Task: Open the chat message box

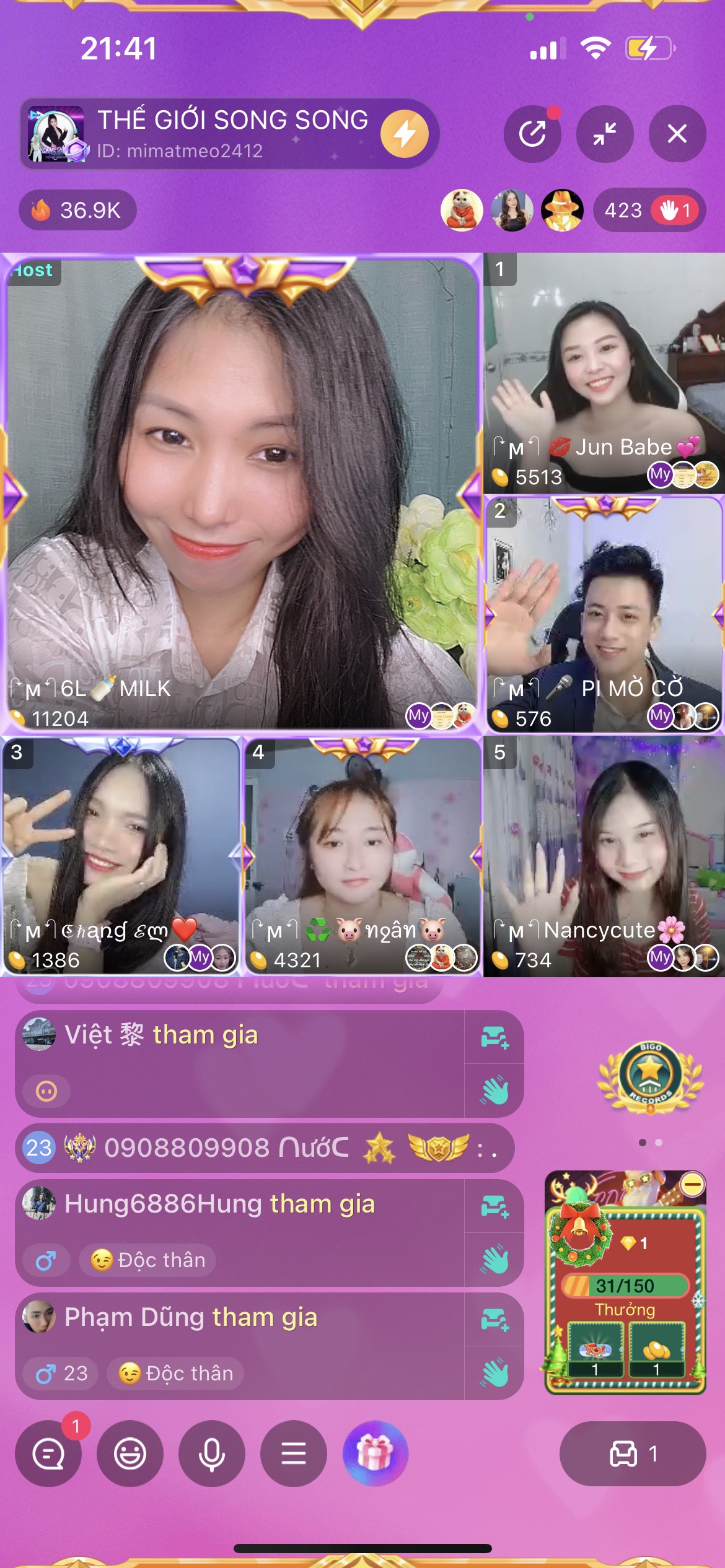Action: 48,1453
